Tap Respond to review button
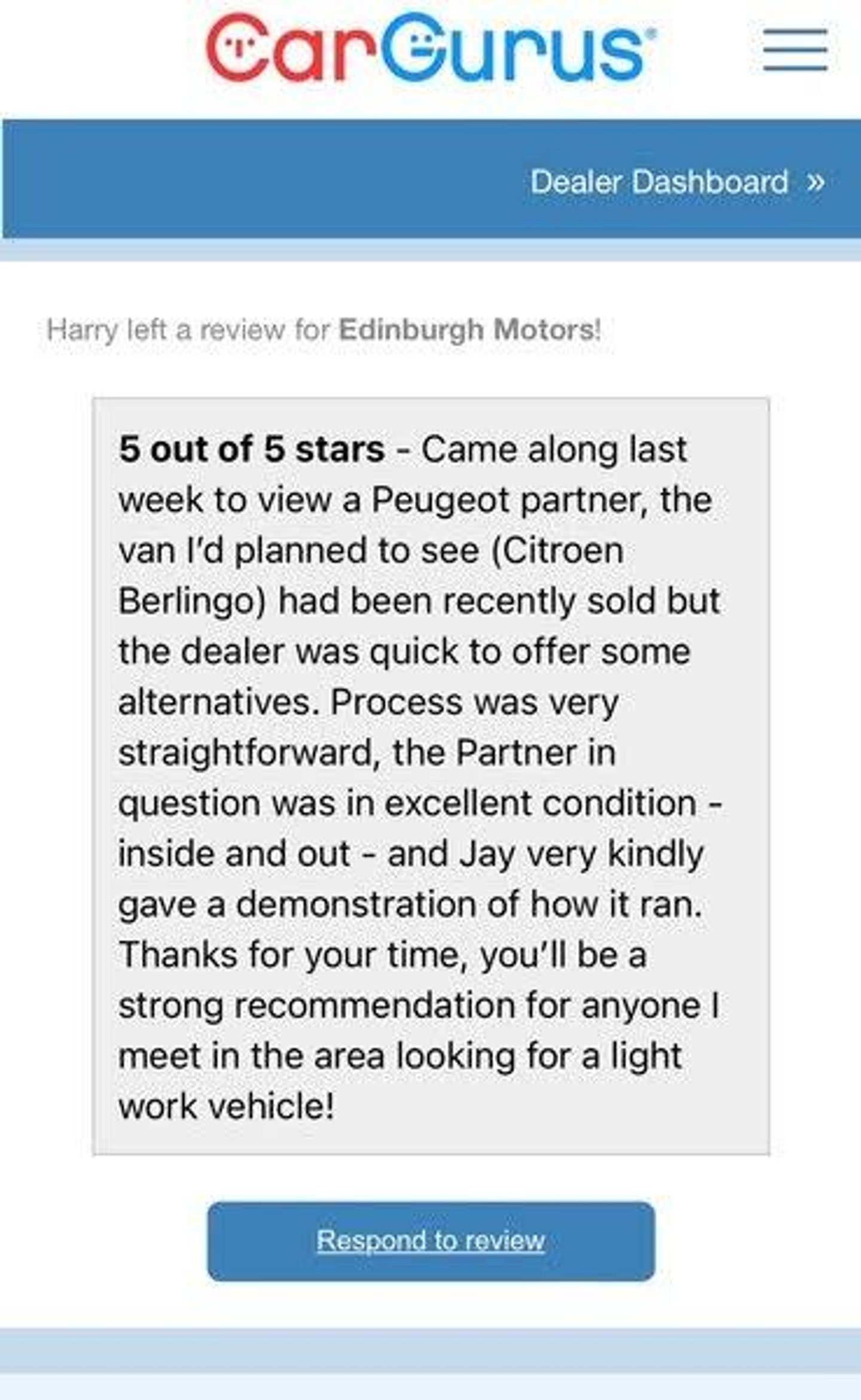The height and width of the screenshot is (1400, 861). (x=430, y=1240)
